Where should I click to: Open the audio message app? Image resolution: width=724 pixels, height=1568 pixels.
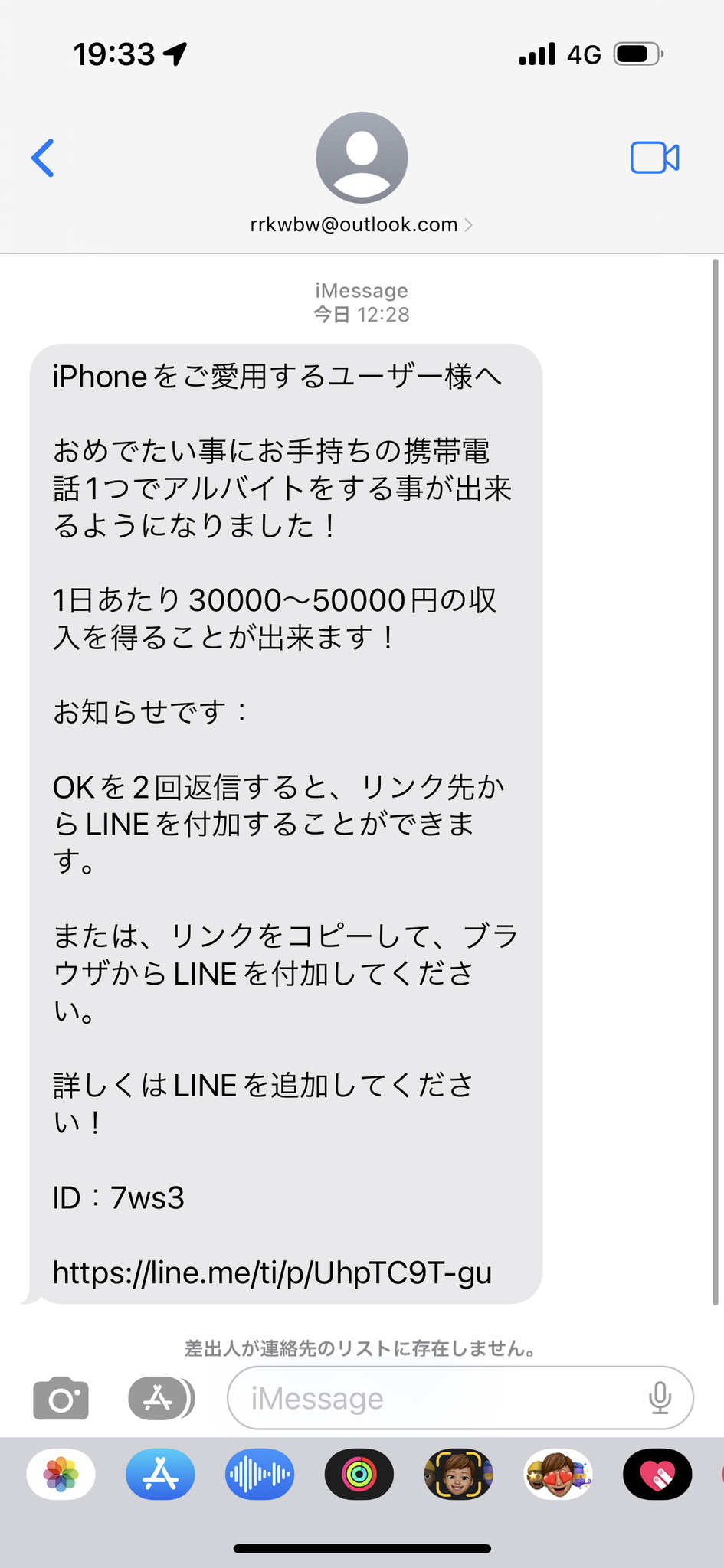click(260, 1474)
